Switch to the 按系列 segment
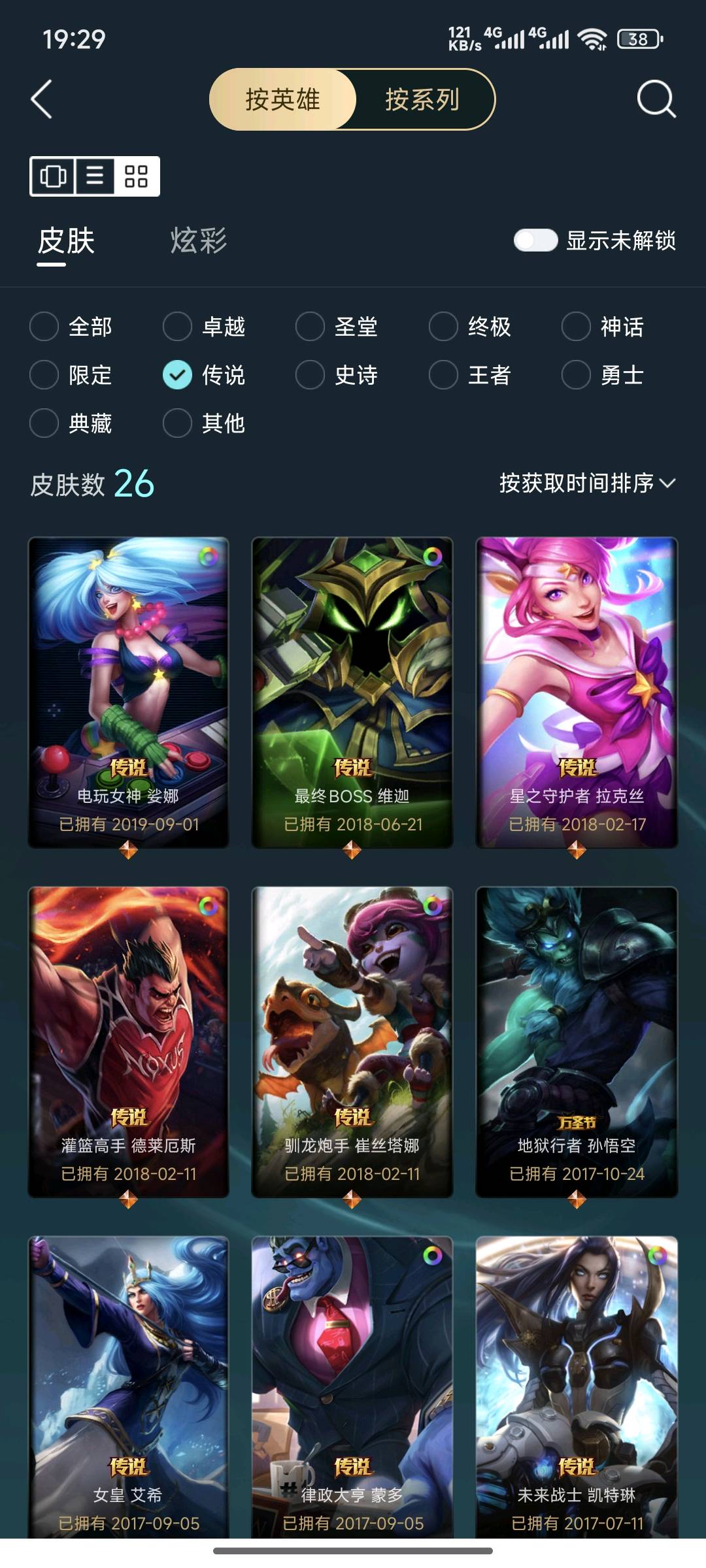This screenshot has width=706, height=1568. pyautogui.click(x=422, y=99)
